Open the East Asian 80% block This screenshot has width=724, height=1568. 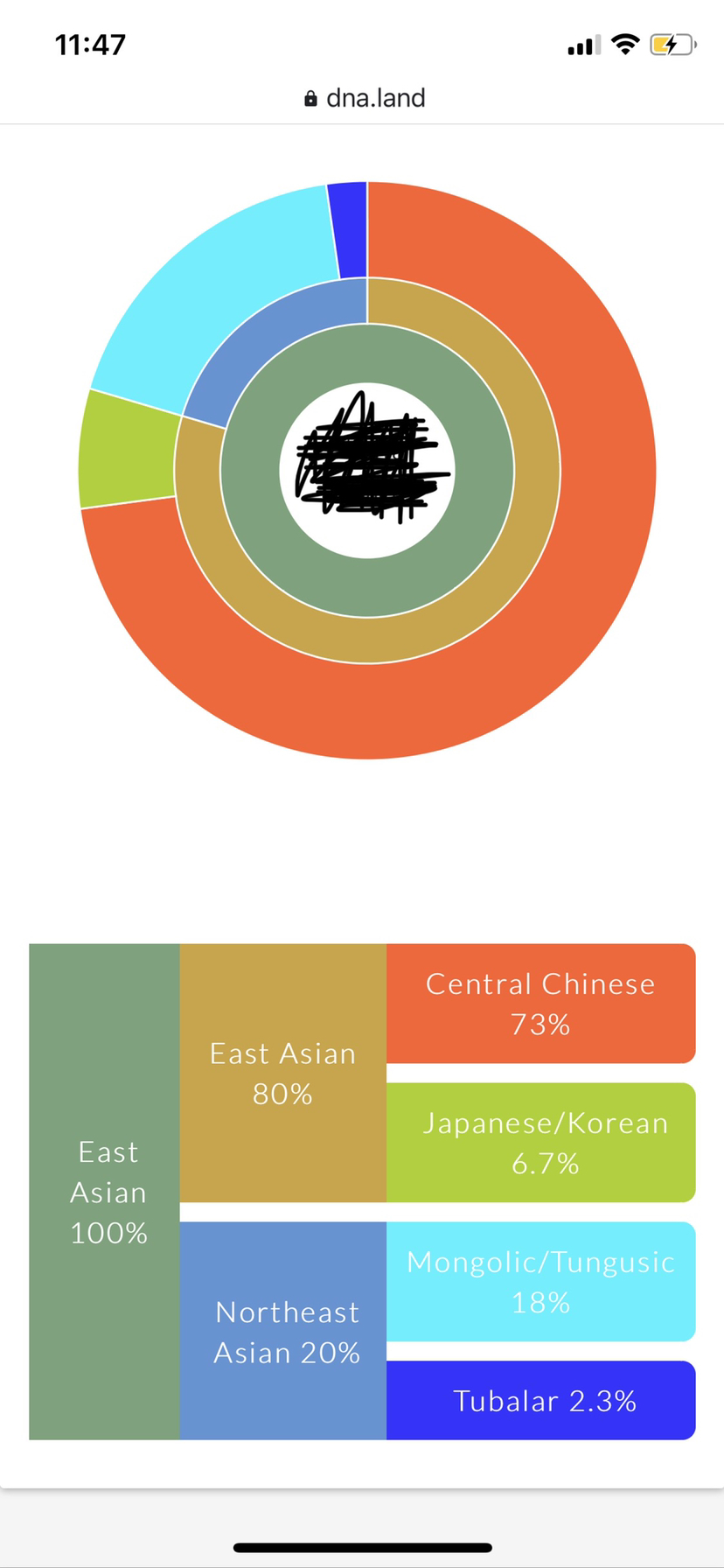[x=283, y=1073]
